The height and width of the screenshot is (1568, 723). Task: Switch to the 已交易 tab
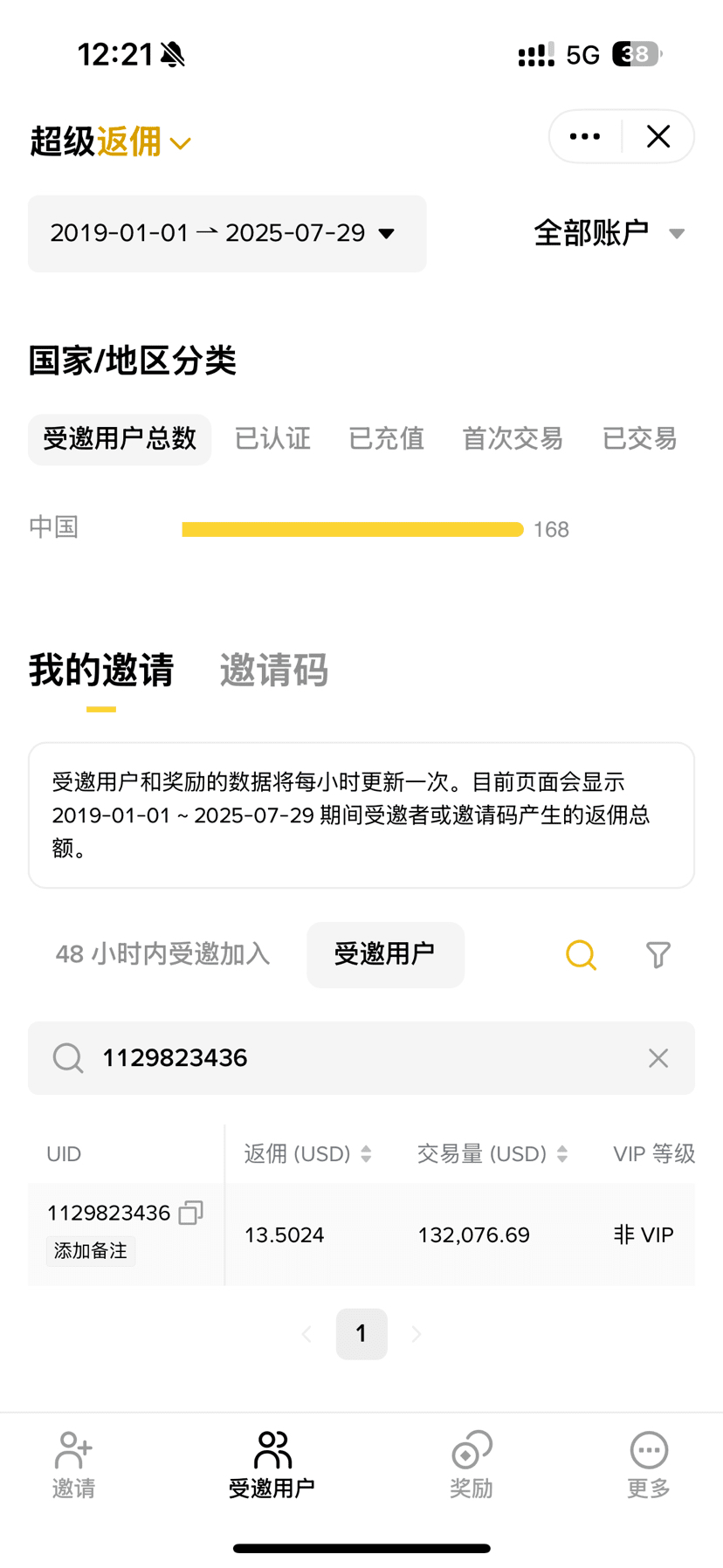coord(639,439)
